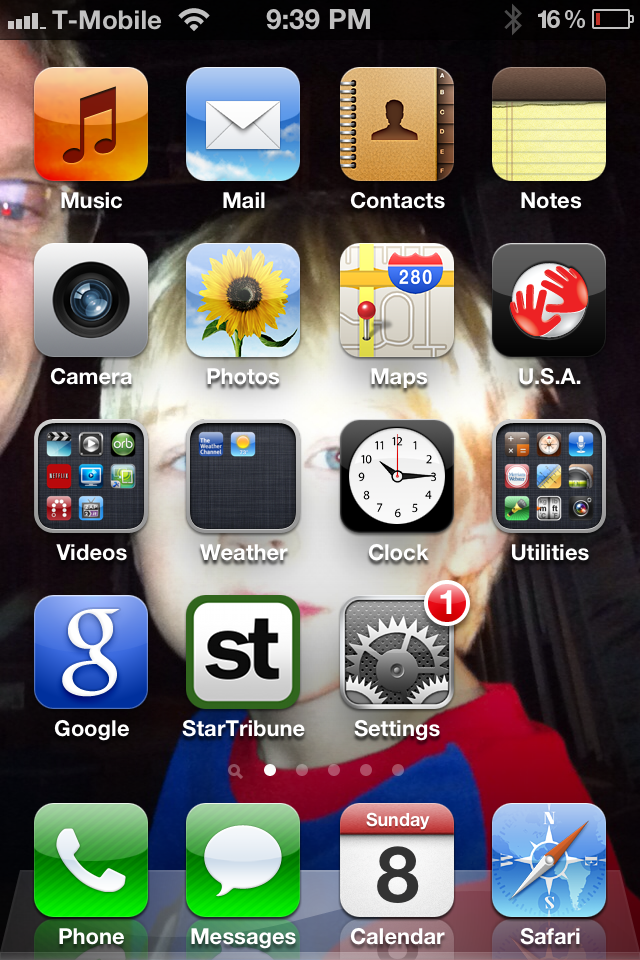Launch the Camera
The height and width of the screenshot is (960, 640).
[x=91, y=300]
